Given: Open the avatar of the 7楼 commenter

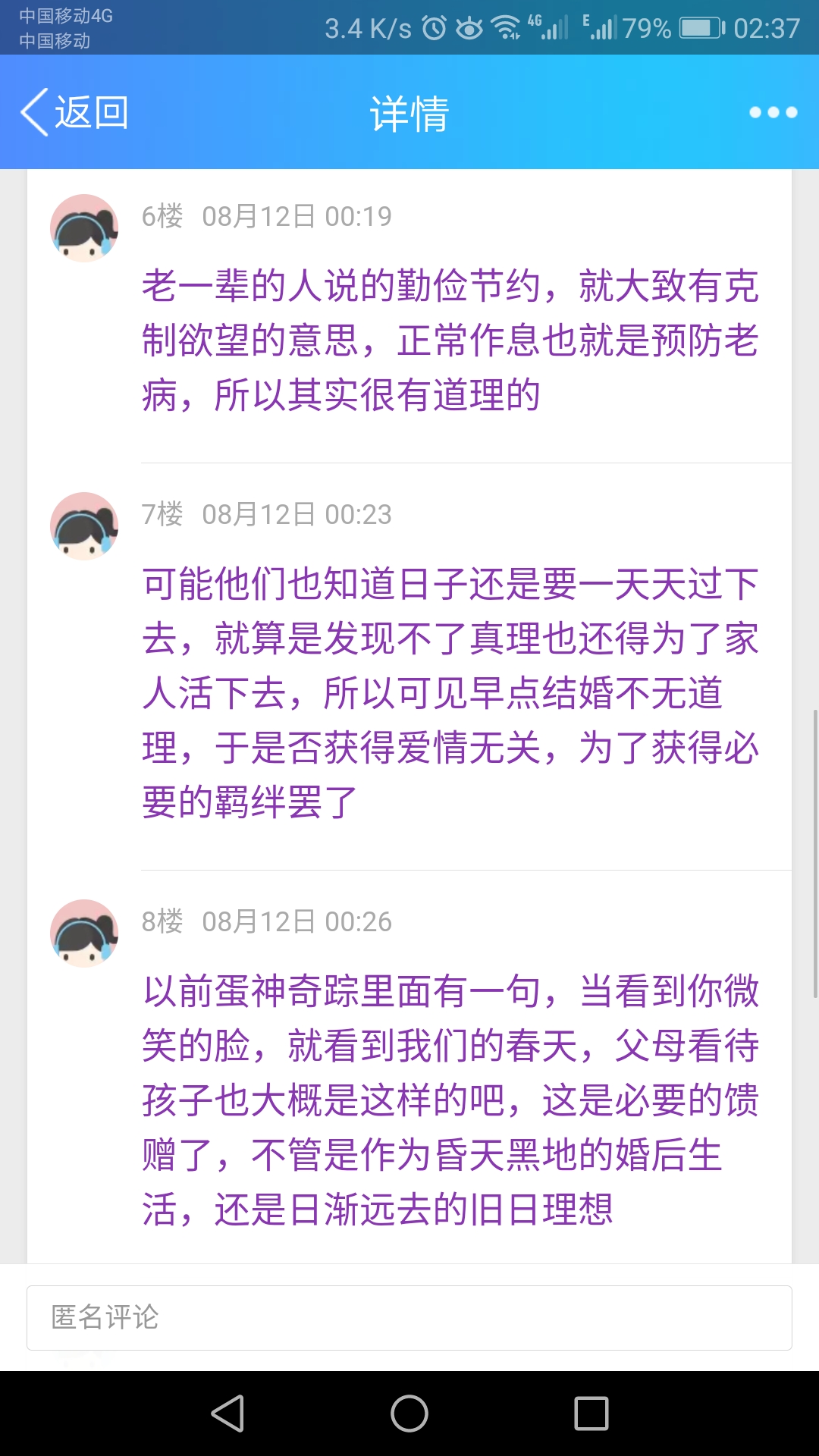Looking at the screenshot, I should pyautogui.click(x=84, y=526).
